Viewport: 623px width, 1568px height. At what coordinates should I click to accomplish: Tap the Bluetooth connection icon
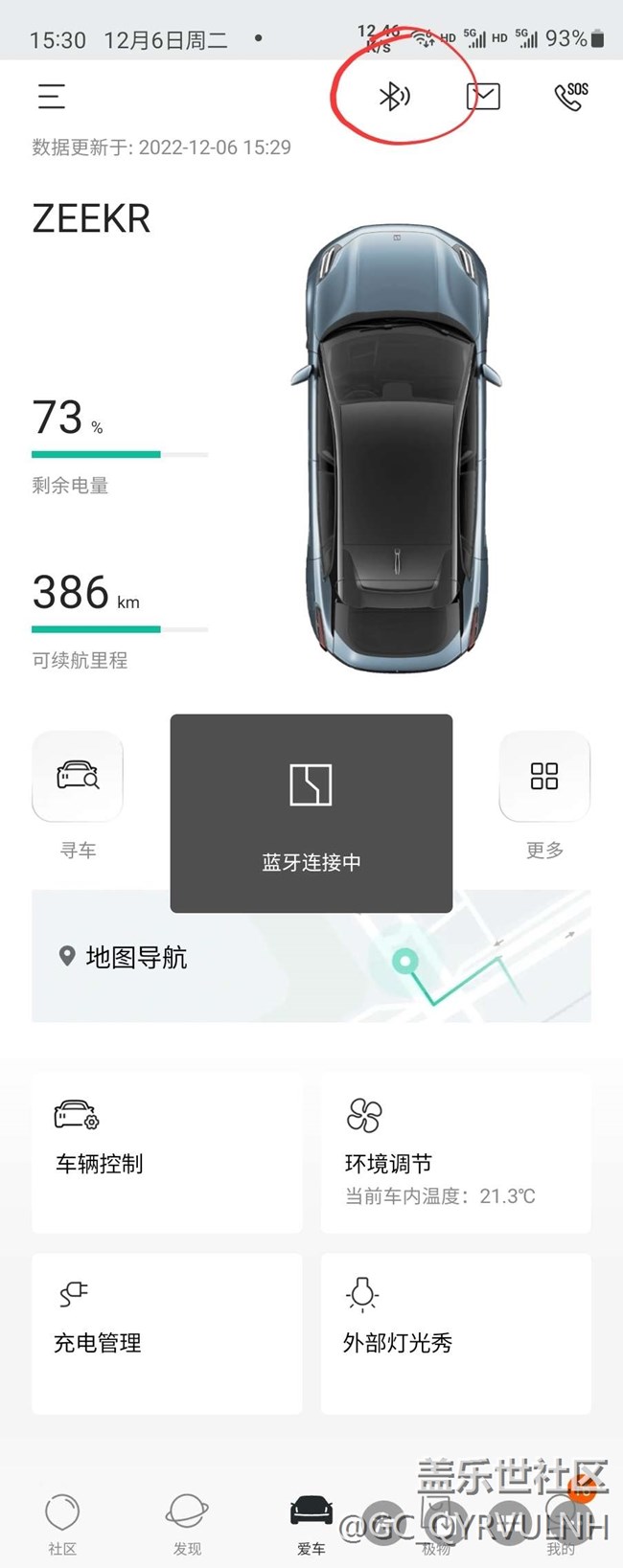click(394, 96)
